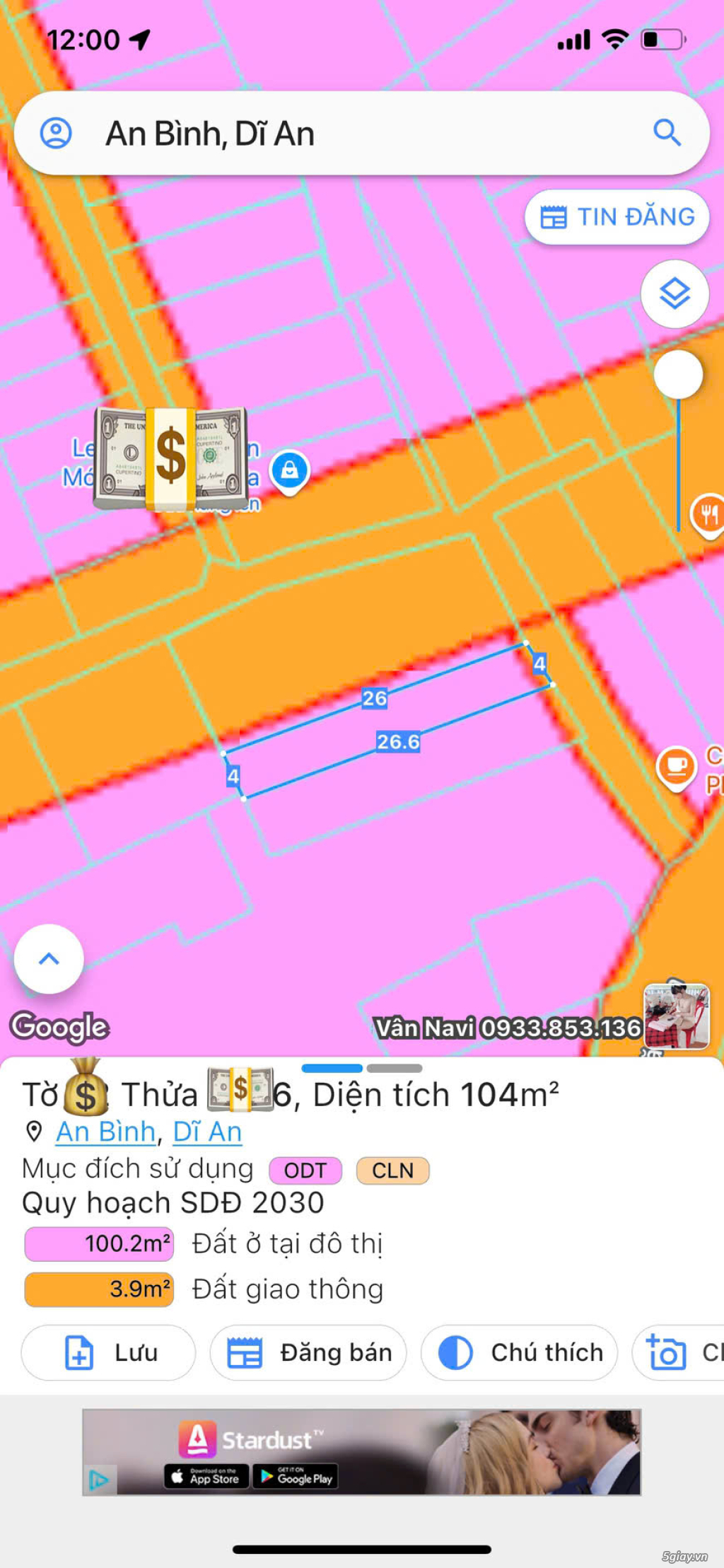Save this parcel with Lưu

pos(108,1352)
